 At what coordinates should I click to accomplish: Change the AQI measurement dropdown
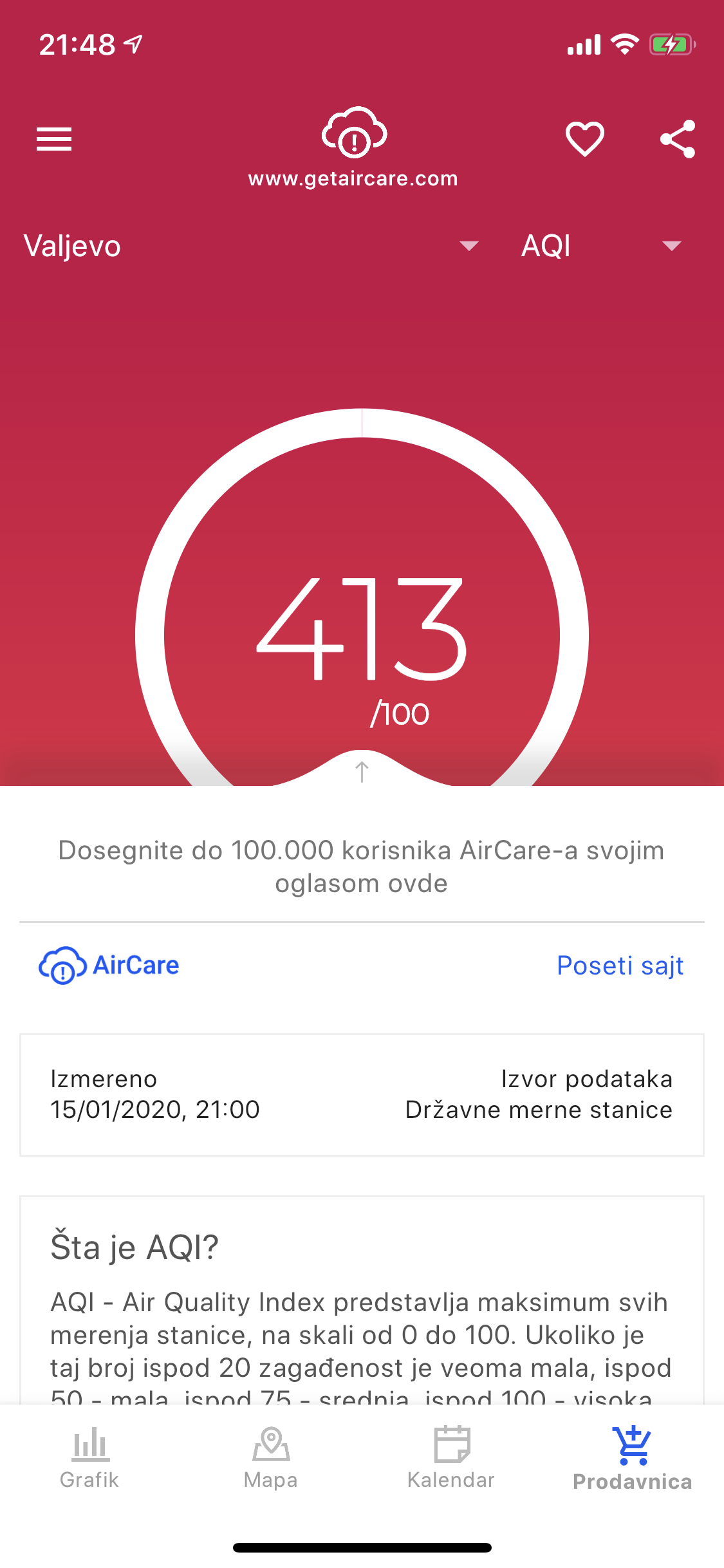coord(601,246)
